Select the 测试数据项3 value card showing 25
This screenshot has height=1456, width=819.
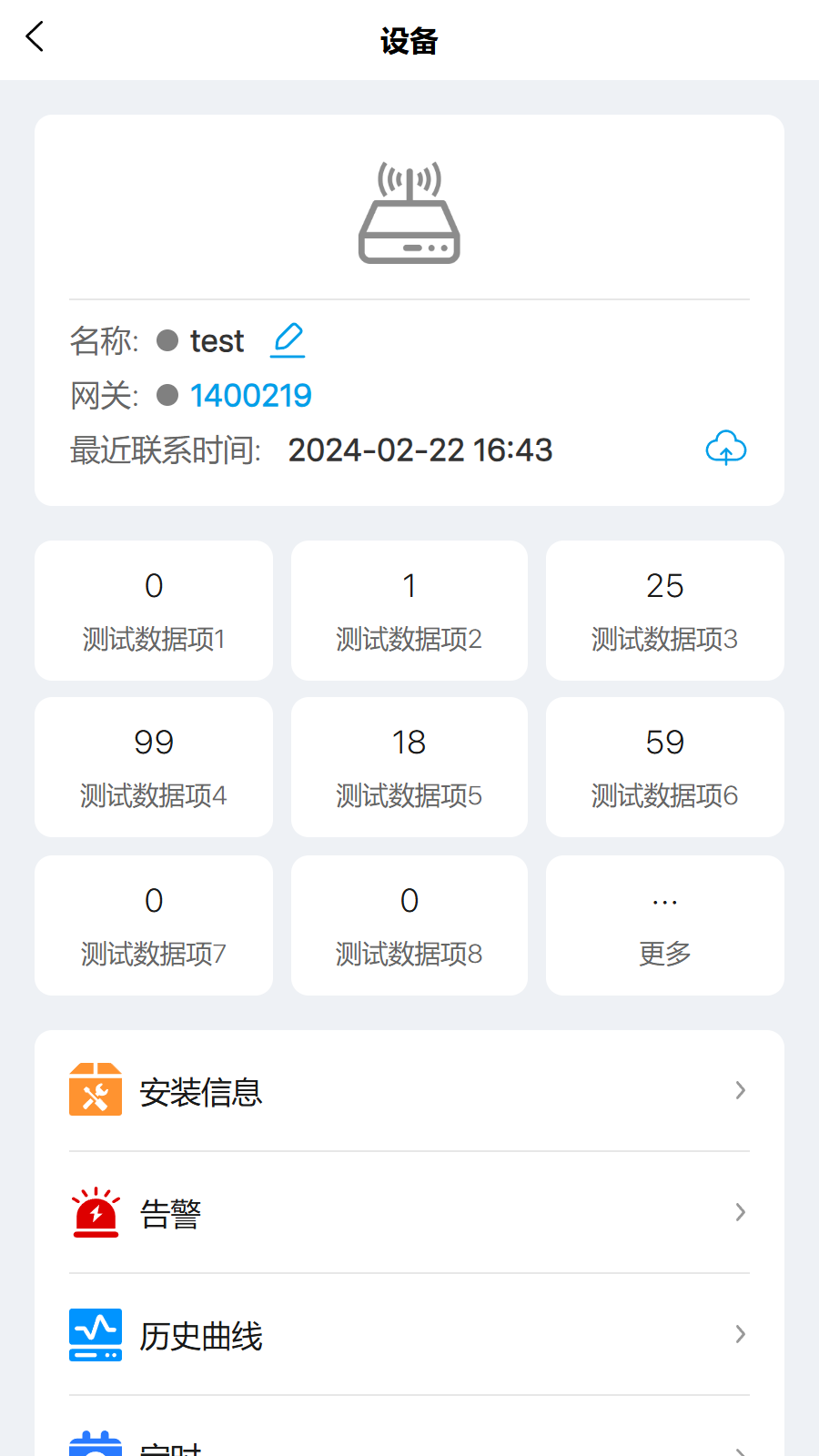pyautogui.click(x=663, y=610)
